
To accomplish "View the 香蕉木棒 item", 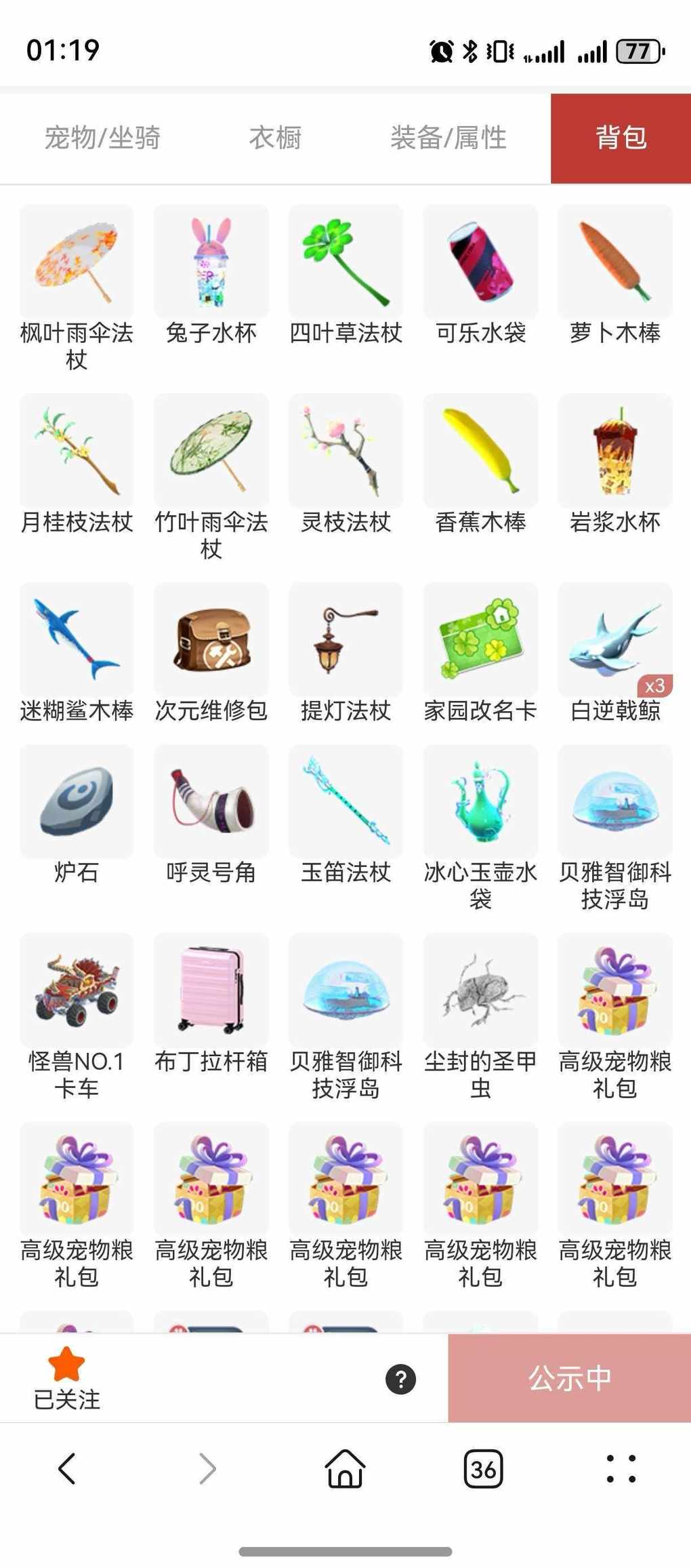I will [x=480, y=451].
